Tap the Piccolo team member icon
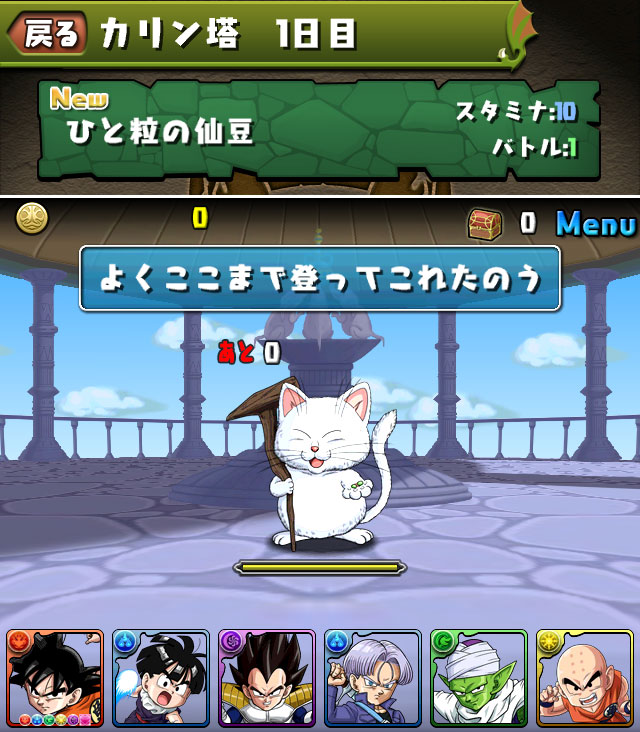640x732 pixels. (479, 677)
